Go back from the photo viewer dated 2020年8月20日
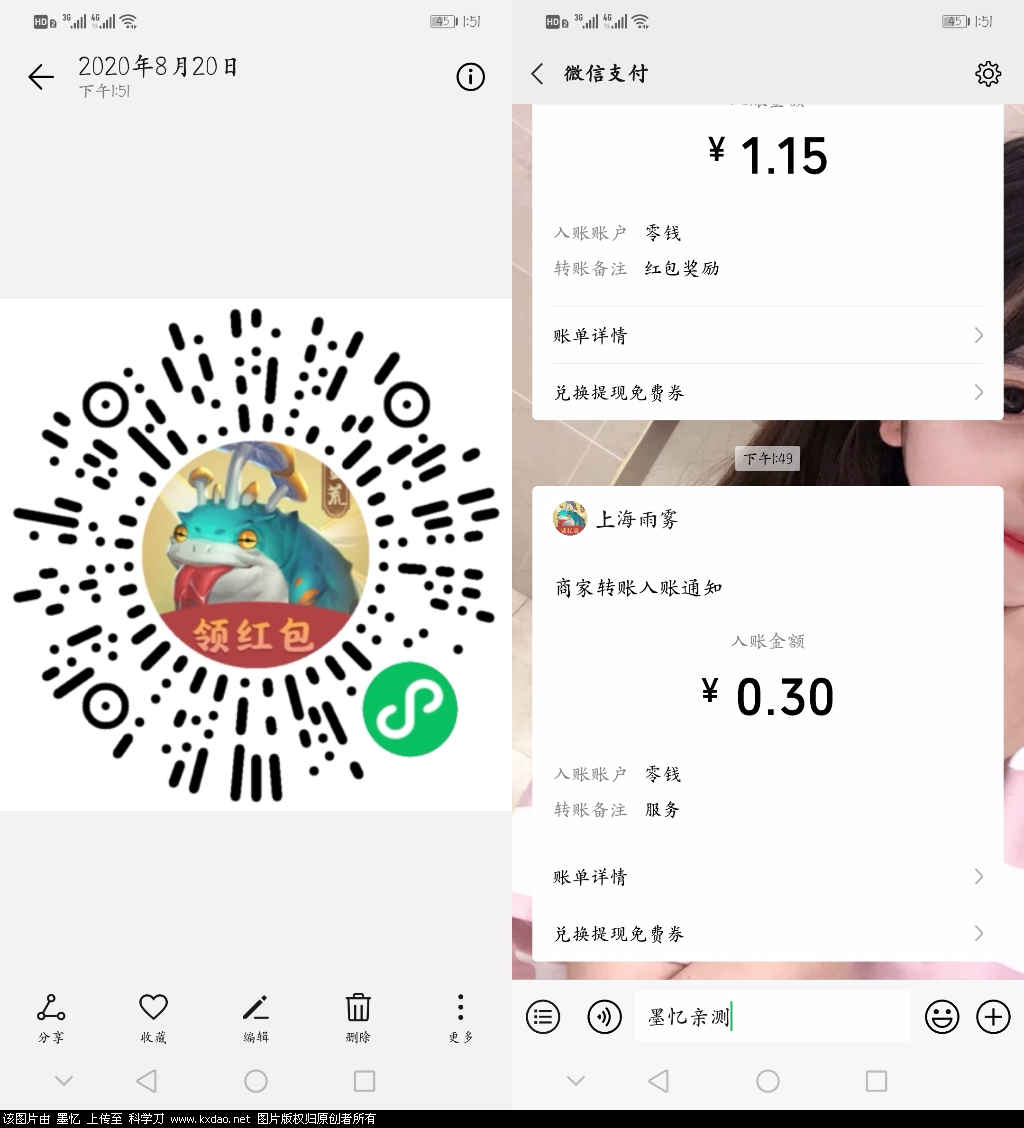Screen dimensions: 1024x1128 click(x=41, y=77)
